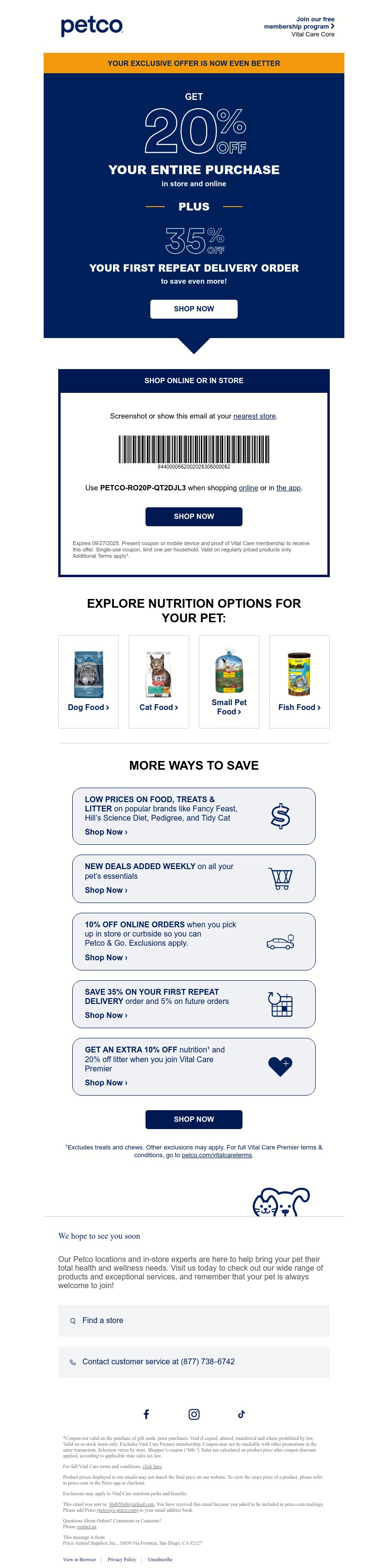Open Petco's TikTok page
This screenshot has height=1568, width=388.
(241, 1414)
